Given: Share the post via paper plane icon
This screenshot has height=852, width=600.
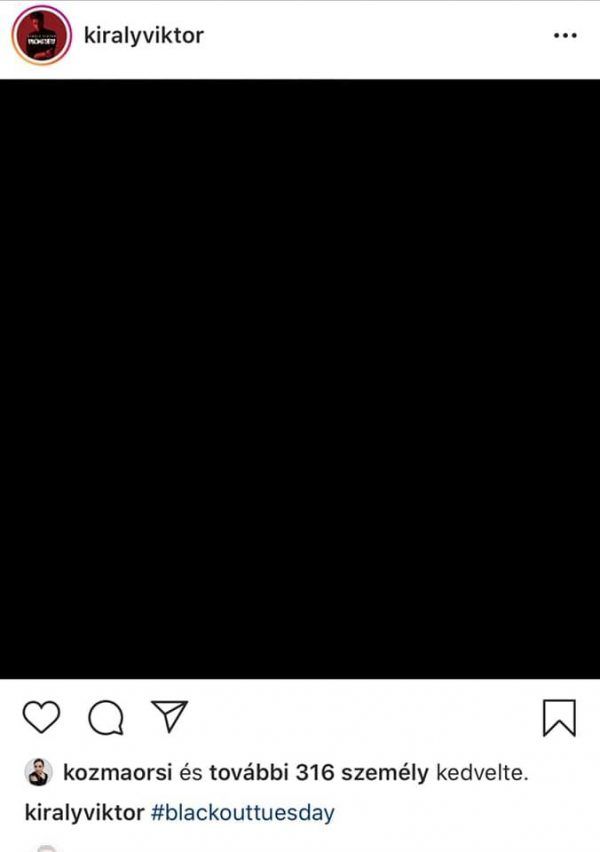Looking at the screenshot, I should (x=169, y=715).
